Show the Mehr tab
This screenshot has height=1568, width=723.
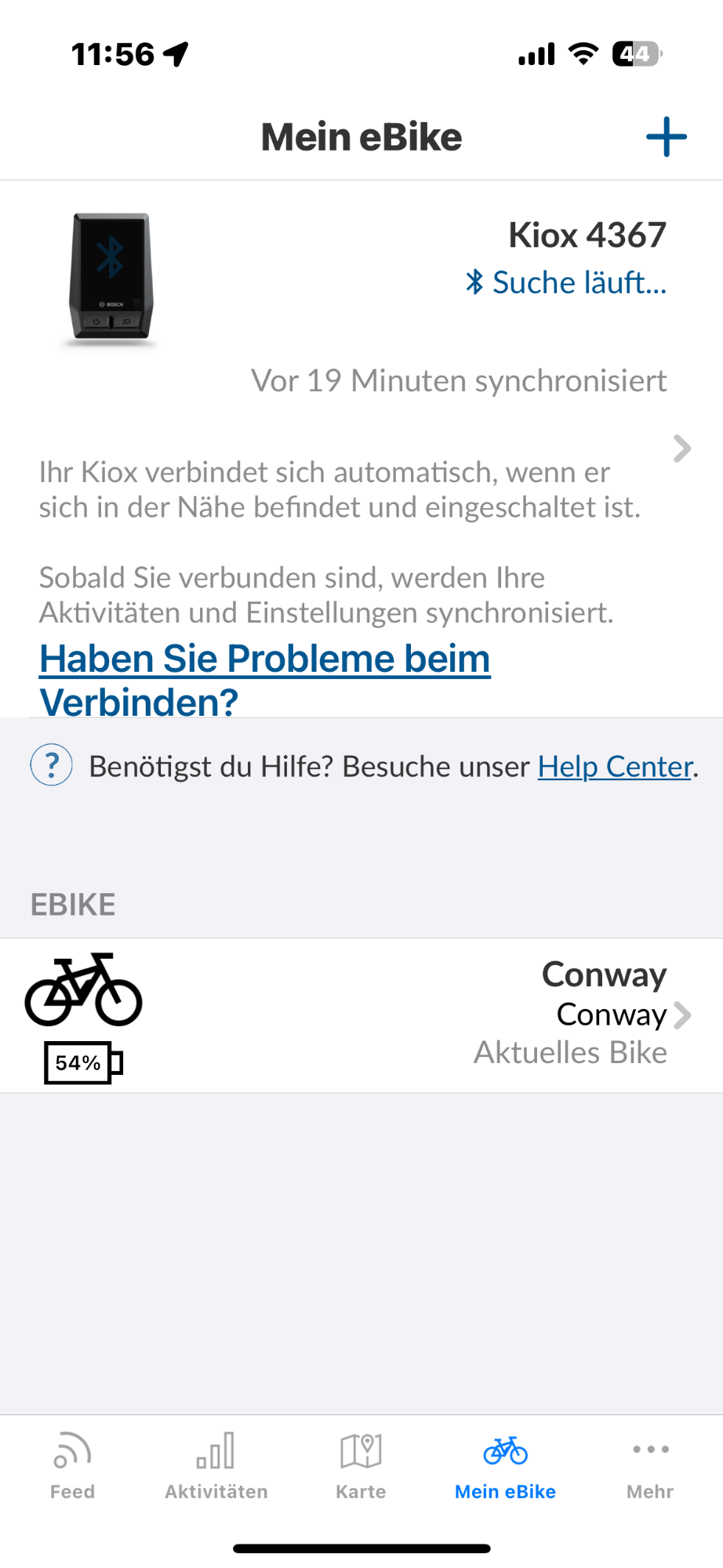(650, 1466)
